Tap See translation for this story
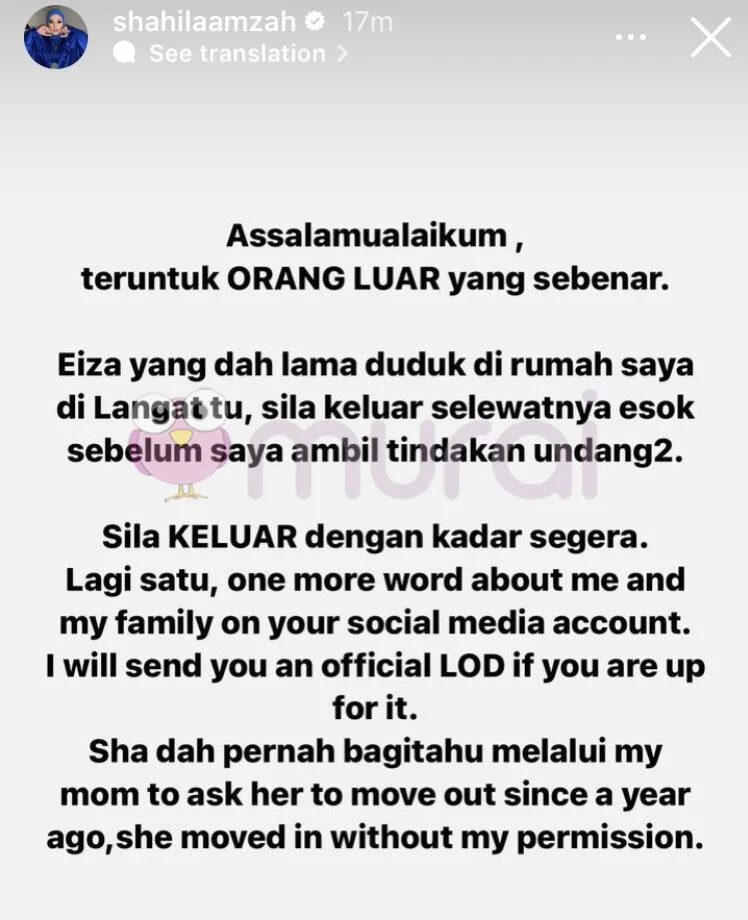 pos(236,54)
